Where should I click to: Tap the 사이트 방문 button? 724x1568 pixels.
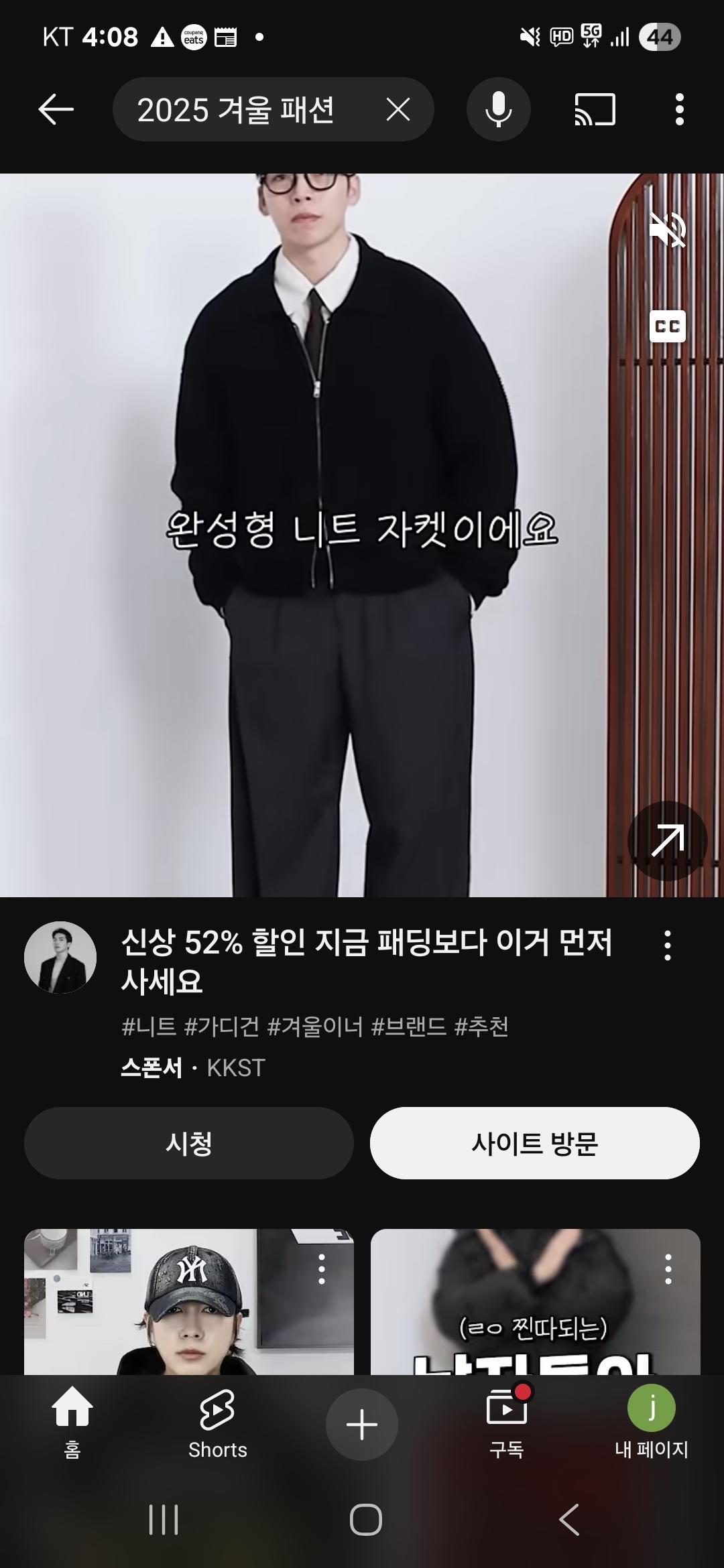[534, 1143]
